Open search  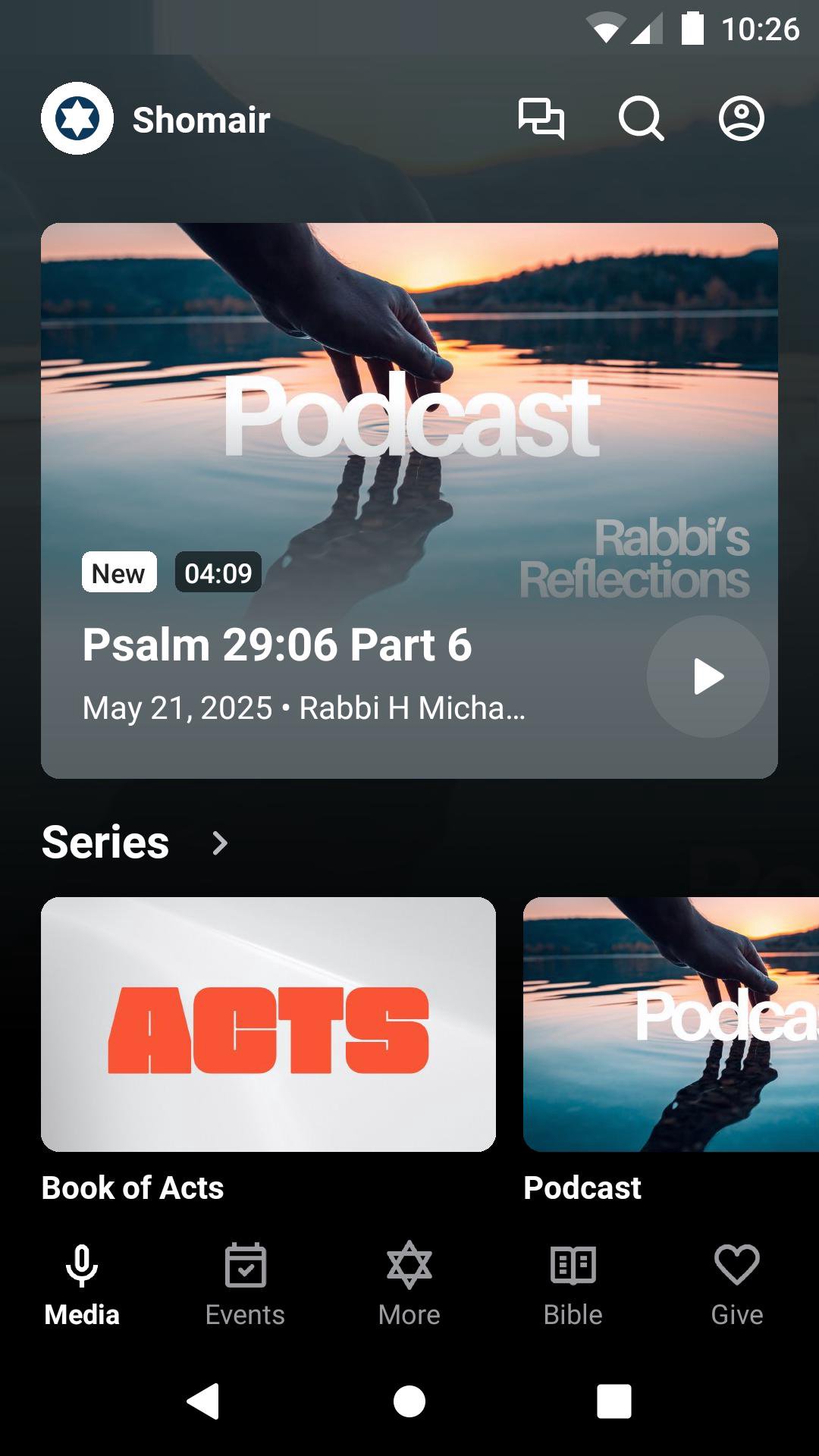pos(641,119)
